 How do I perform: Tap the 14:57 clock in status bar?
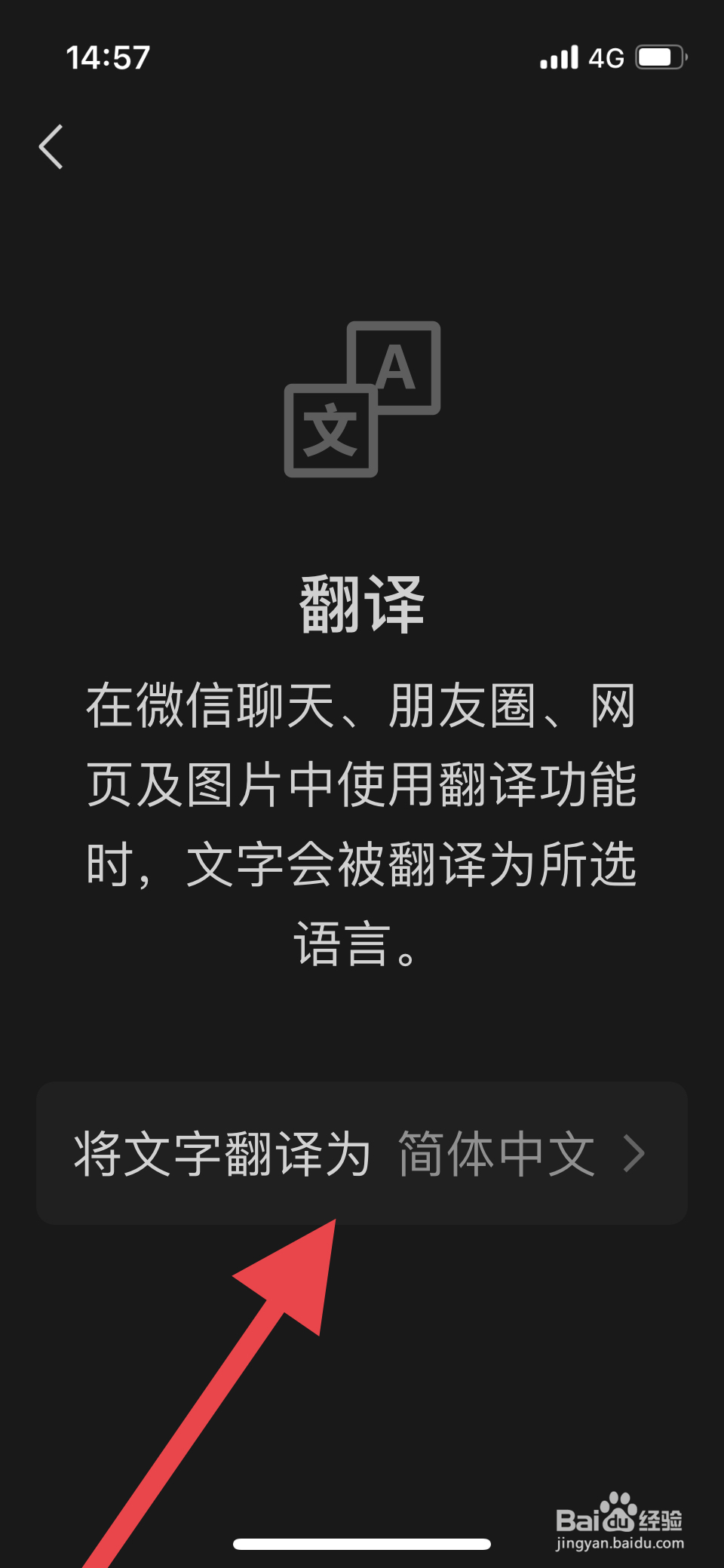109,55
